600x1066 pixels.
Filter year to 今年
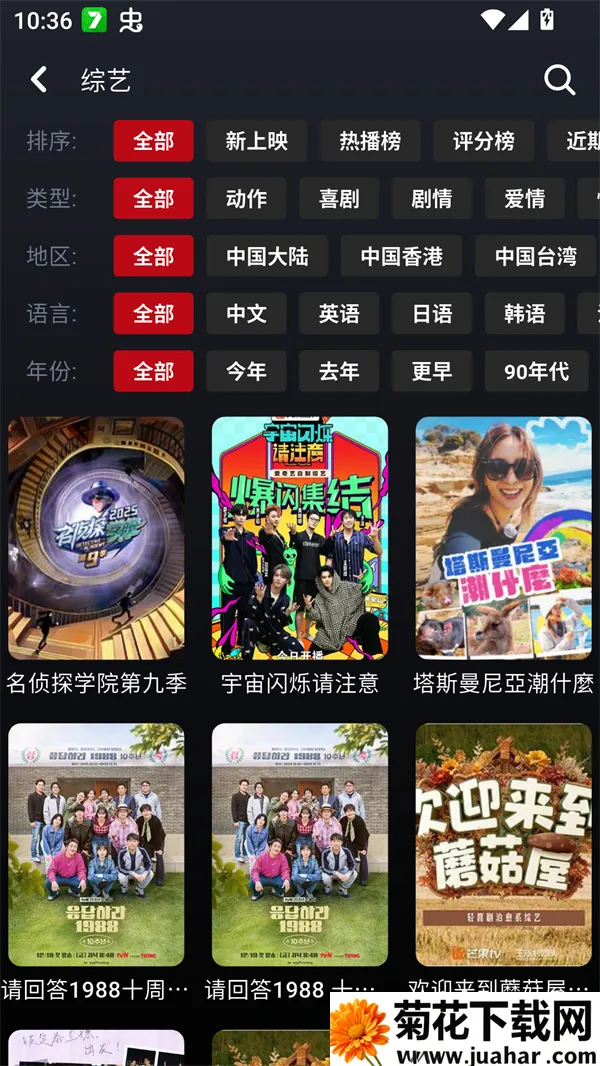(246, 372)
